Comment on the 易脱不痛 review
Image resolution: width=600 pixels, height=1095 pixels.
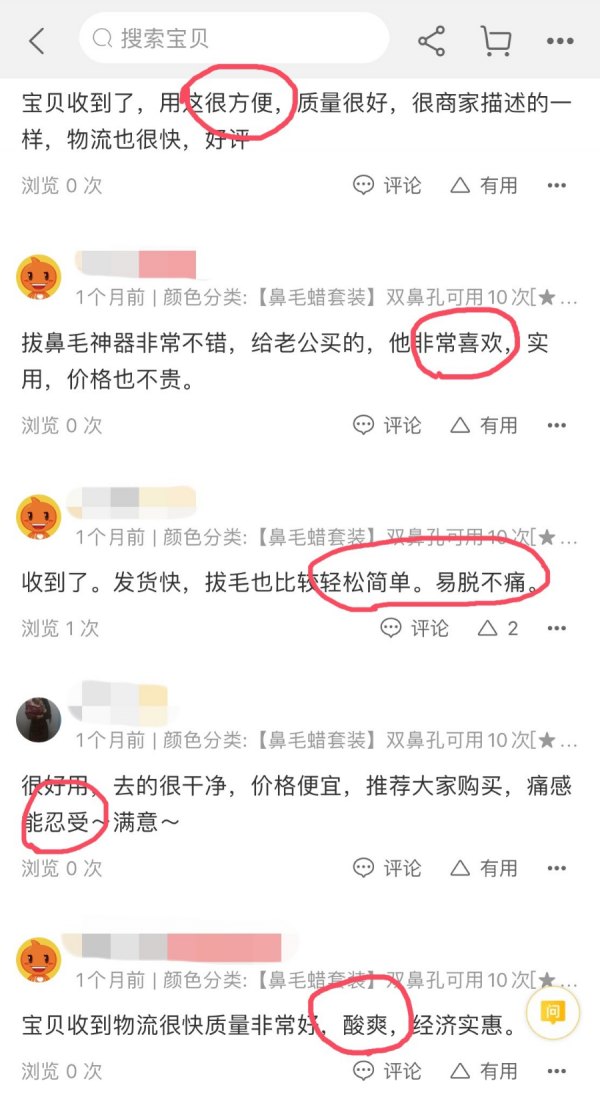415,628
